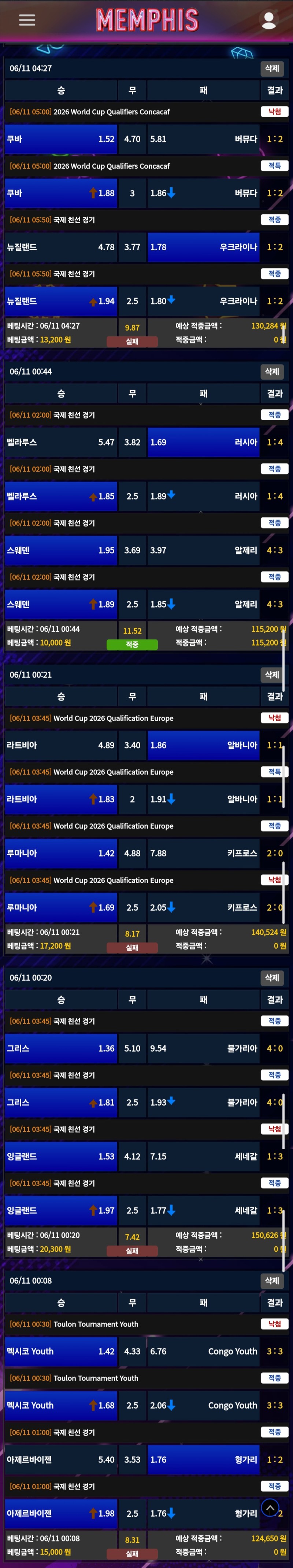Delete the bet slip from 06/11 00:20
293x1568 pixels.
coord(272,978)
